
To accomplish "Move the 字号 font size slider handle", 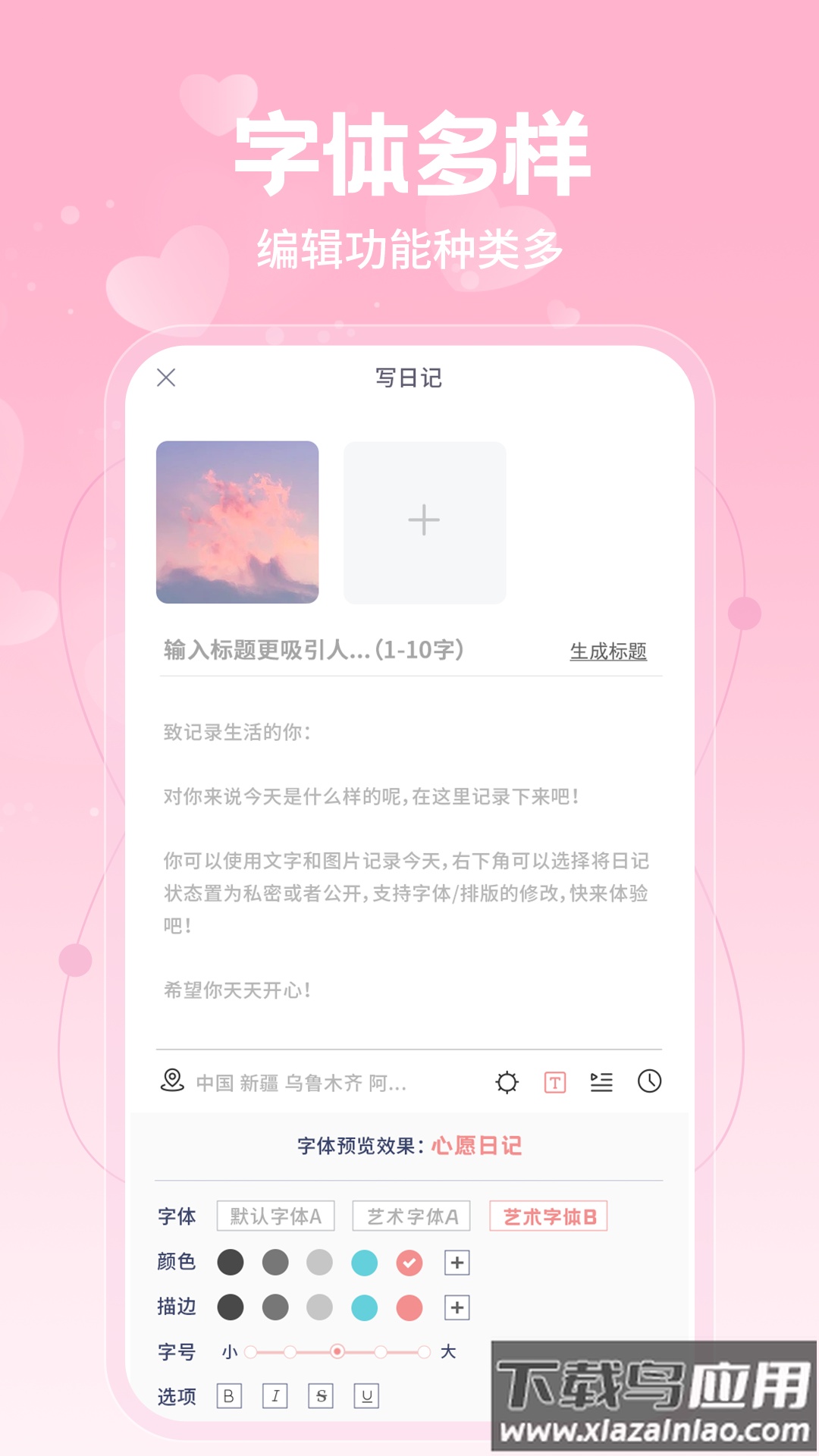I will (x=337, y=1351).
